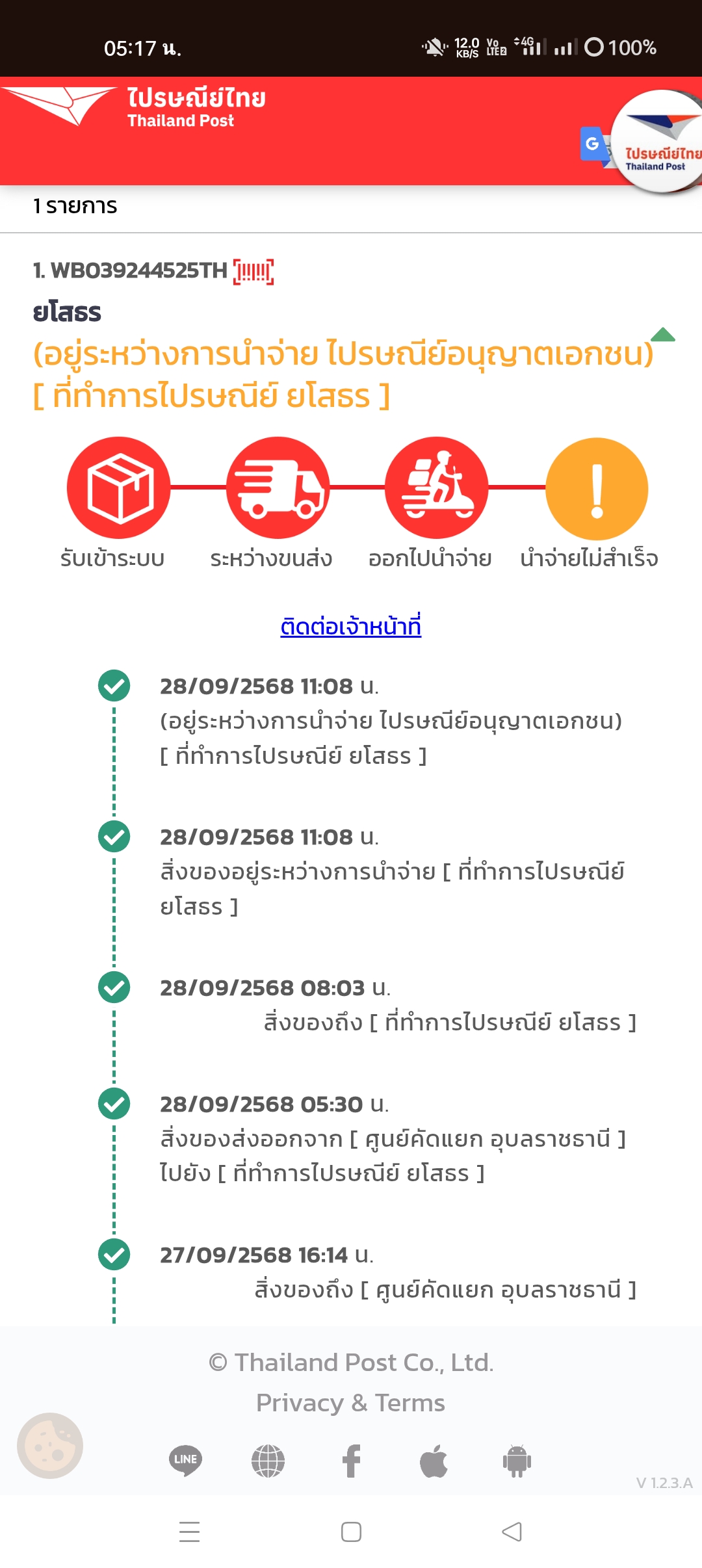Image resolution: width=702 pixels, height=1568 pixels.
Task: Get the Android app via robot icon
Action: (517, 1461)
